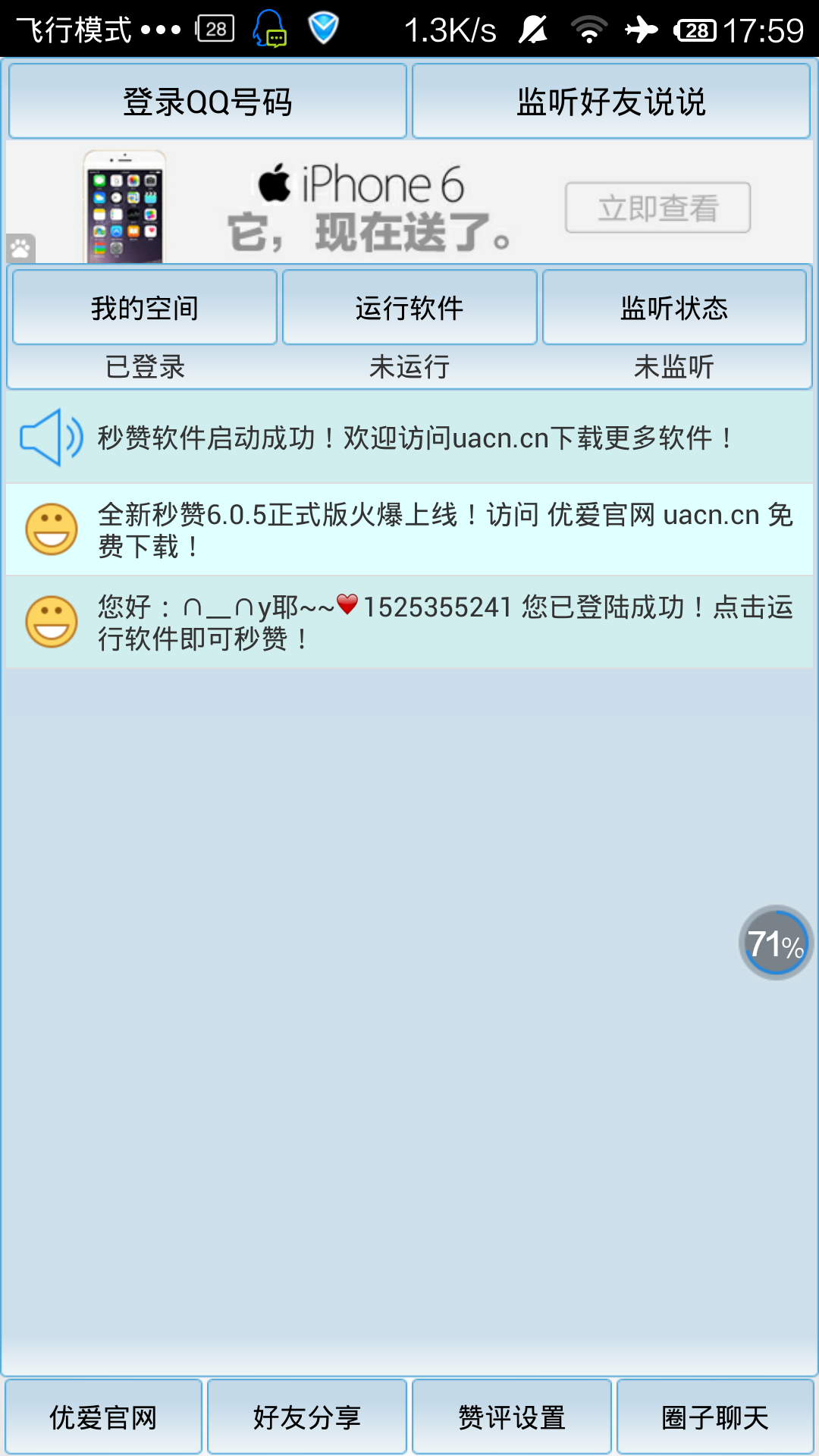Open 我的空间
The height and width of the screenshot is (1456, 819).
(x=145, y=308)
